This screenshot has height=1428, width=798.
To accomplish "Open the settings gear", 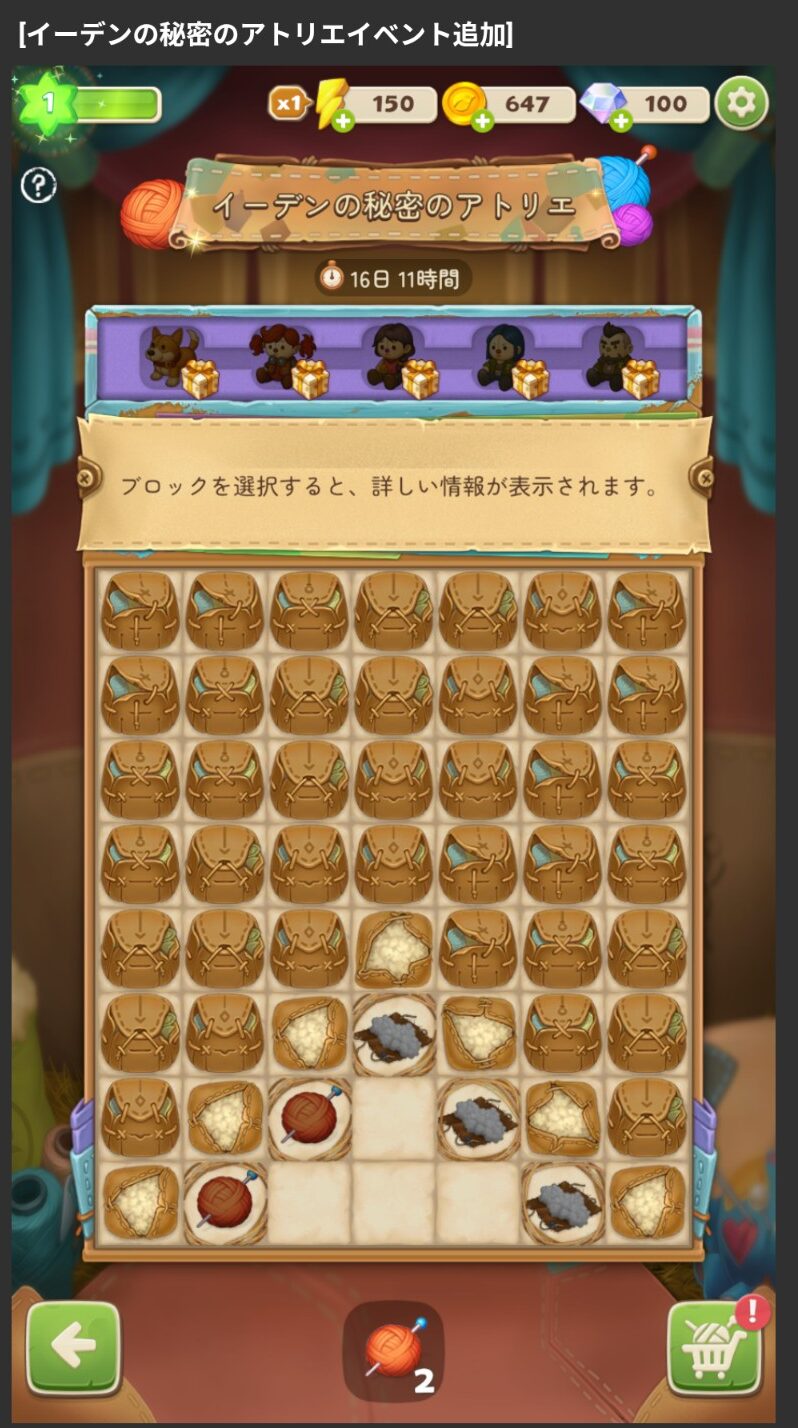I will 741,103.
